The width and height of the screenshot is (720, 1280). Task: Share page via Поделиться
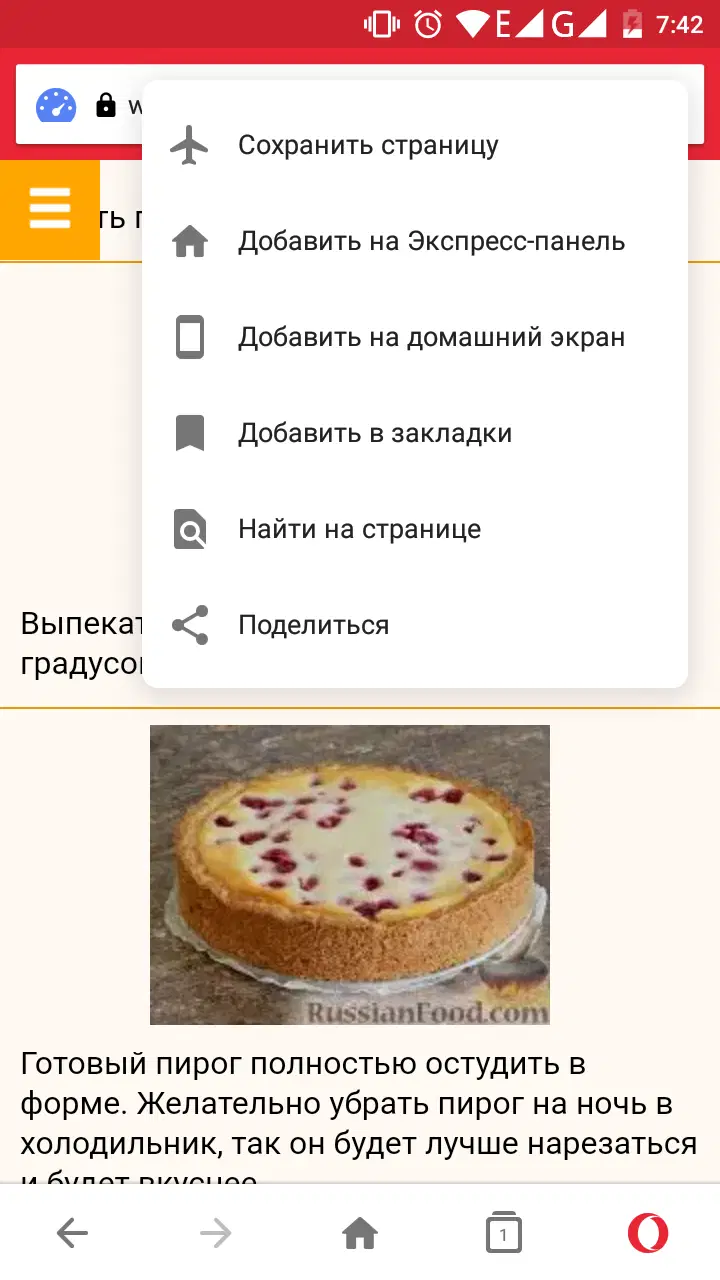pos(312,626)
